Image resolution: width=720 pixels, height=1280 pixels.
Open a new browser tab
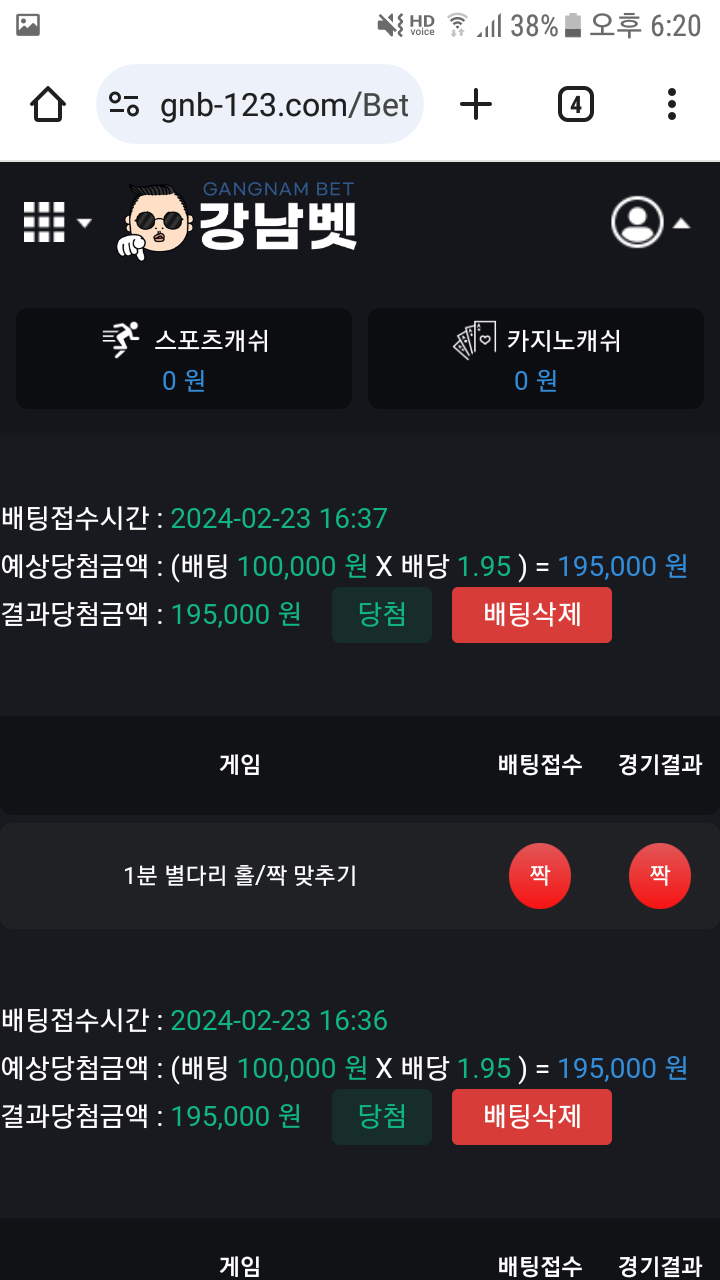tap(476, 104)
